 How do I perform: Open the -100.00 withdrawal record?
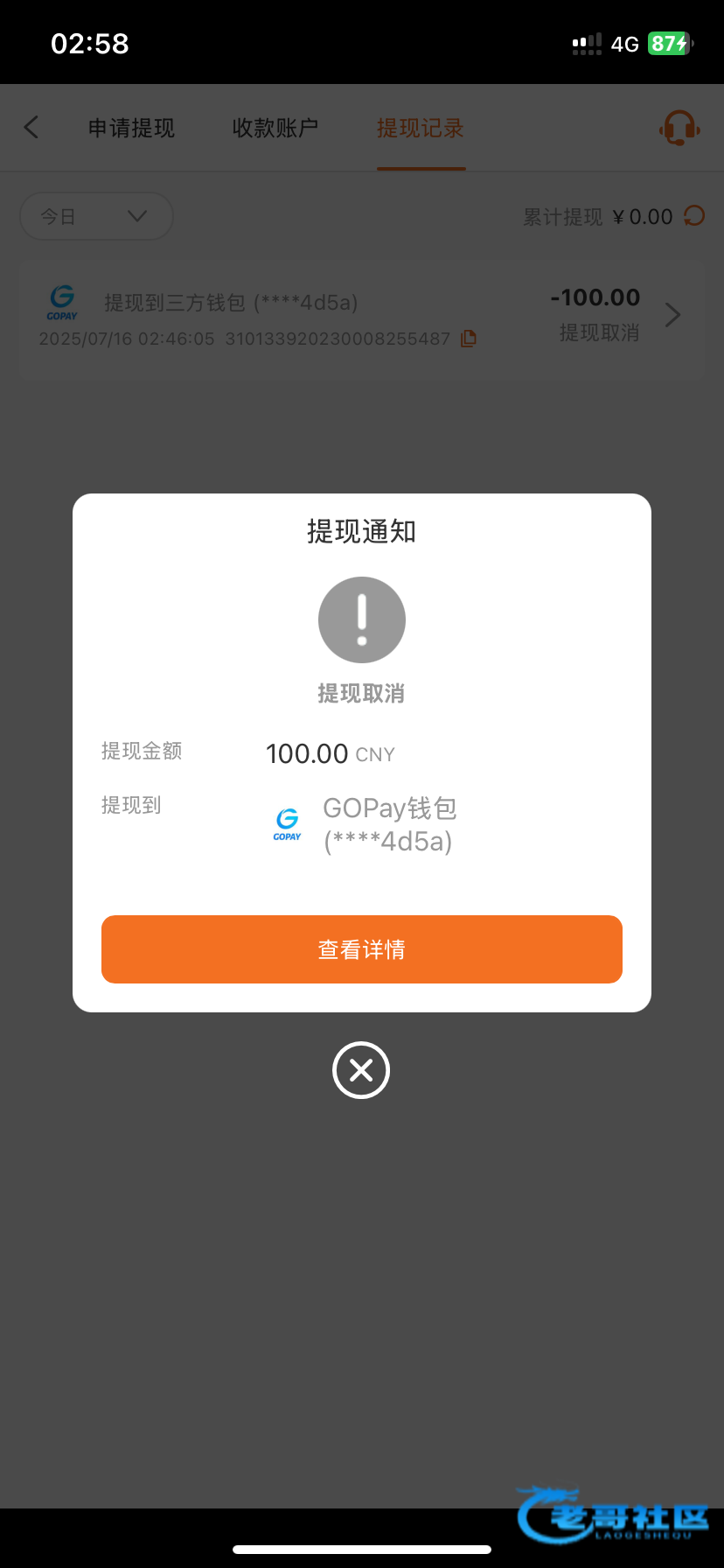click(361, 318)
